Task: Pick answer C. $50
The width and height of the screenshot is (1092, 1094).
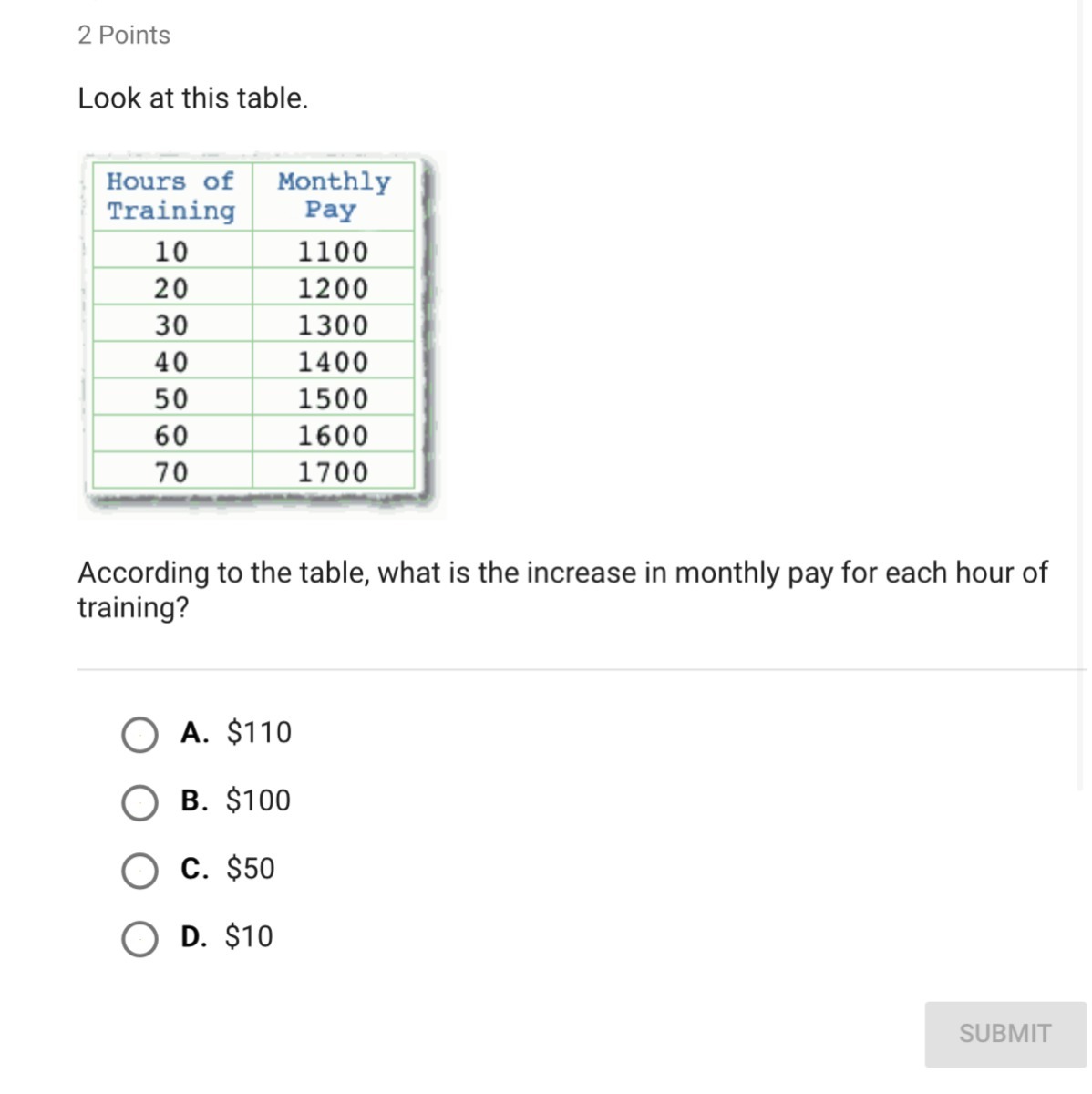Action: click(x=139, y=871)
